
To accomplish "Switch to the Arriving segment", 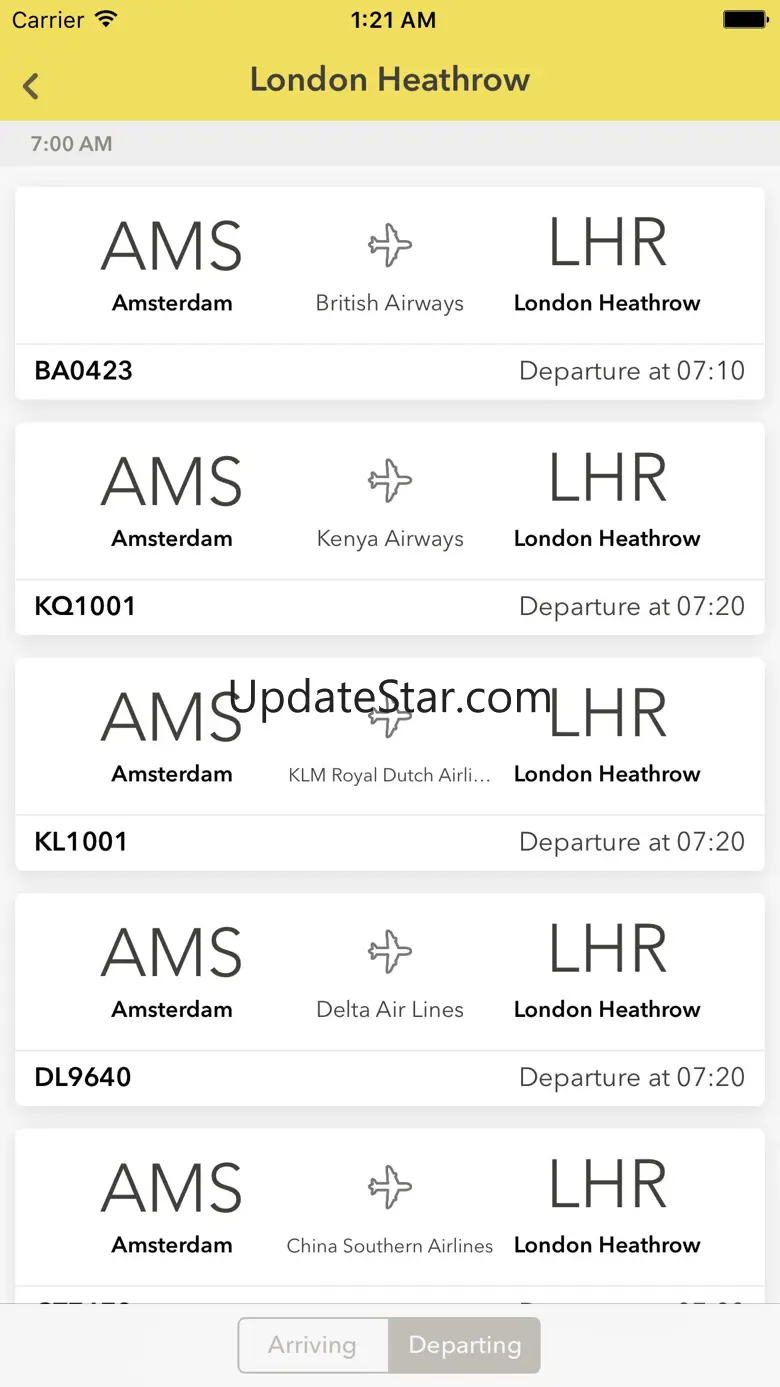I will pyautogui.click(x=312, y=1345).
